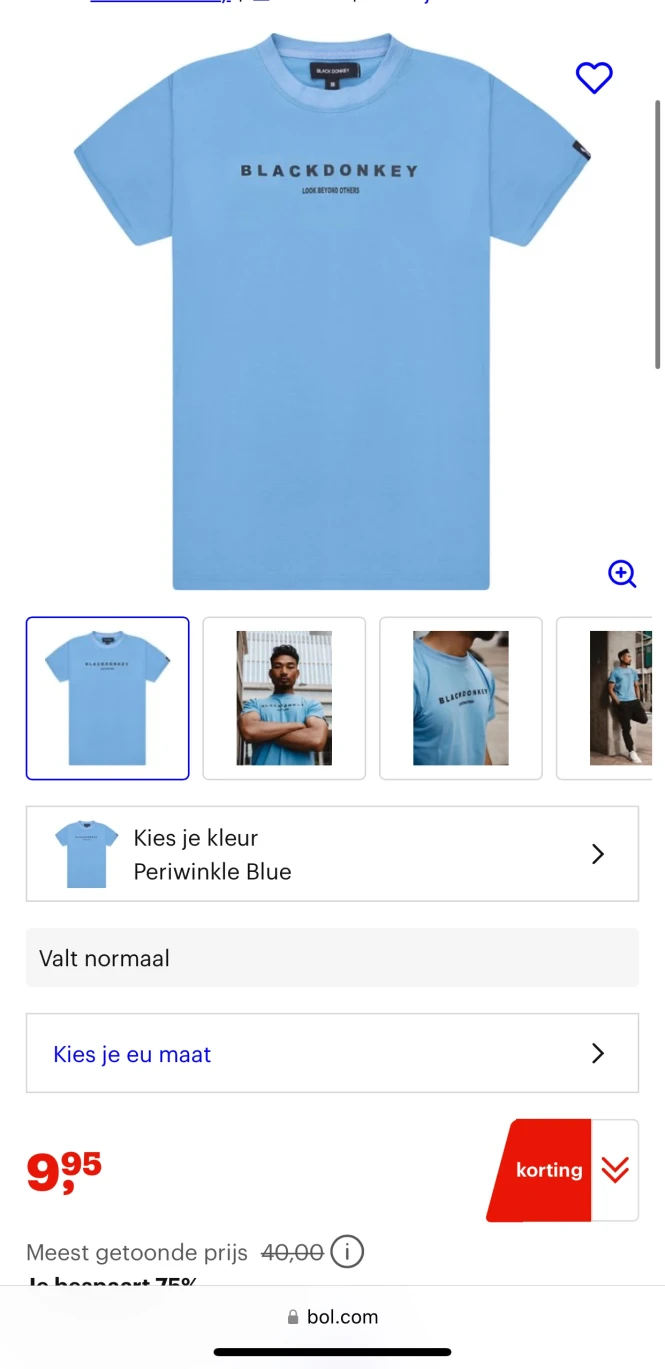Zoom in on the product image
This screenshot has width=665, height=1369.
point(622,573)
